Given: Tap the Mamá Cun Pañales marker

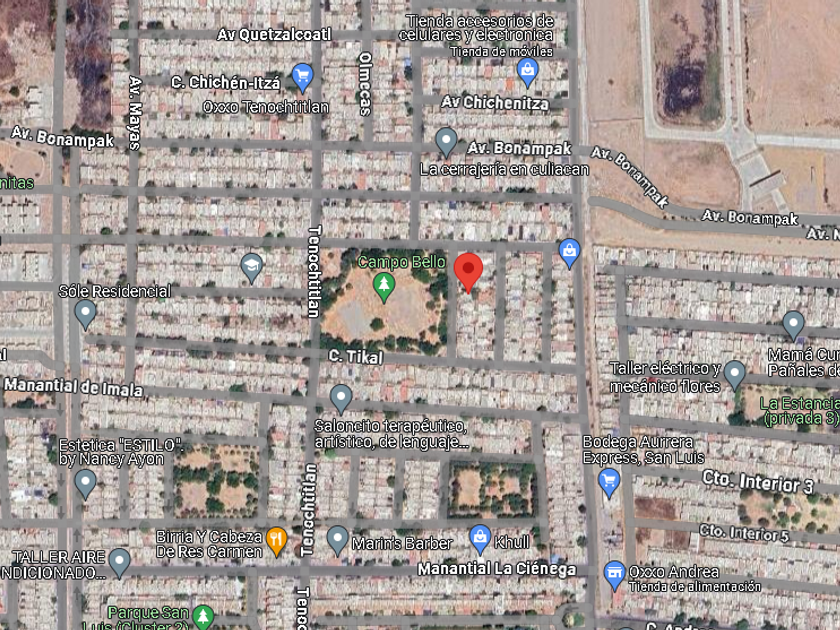Looking at the screenshot, I should coord(793,326).
